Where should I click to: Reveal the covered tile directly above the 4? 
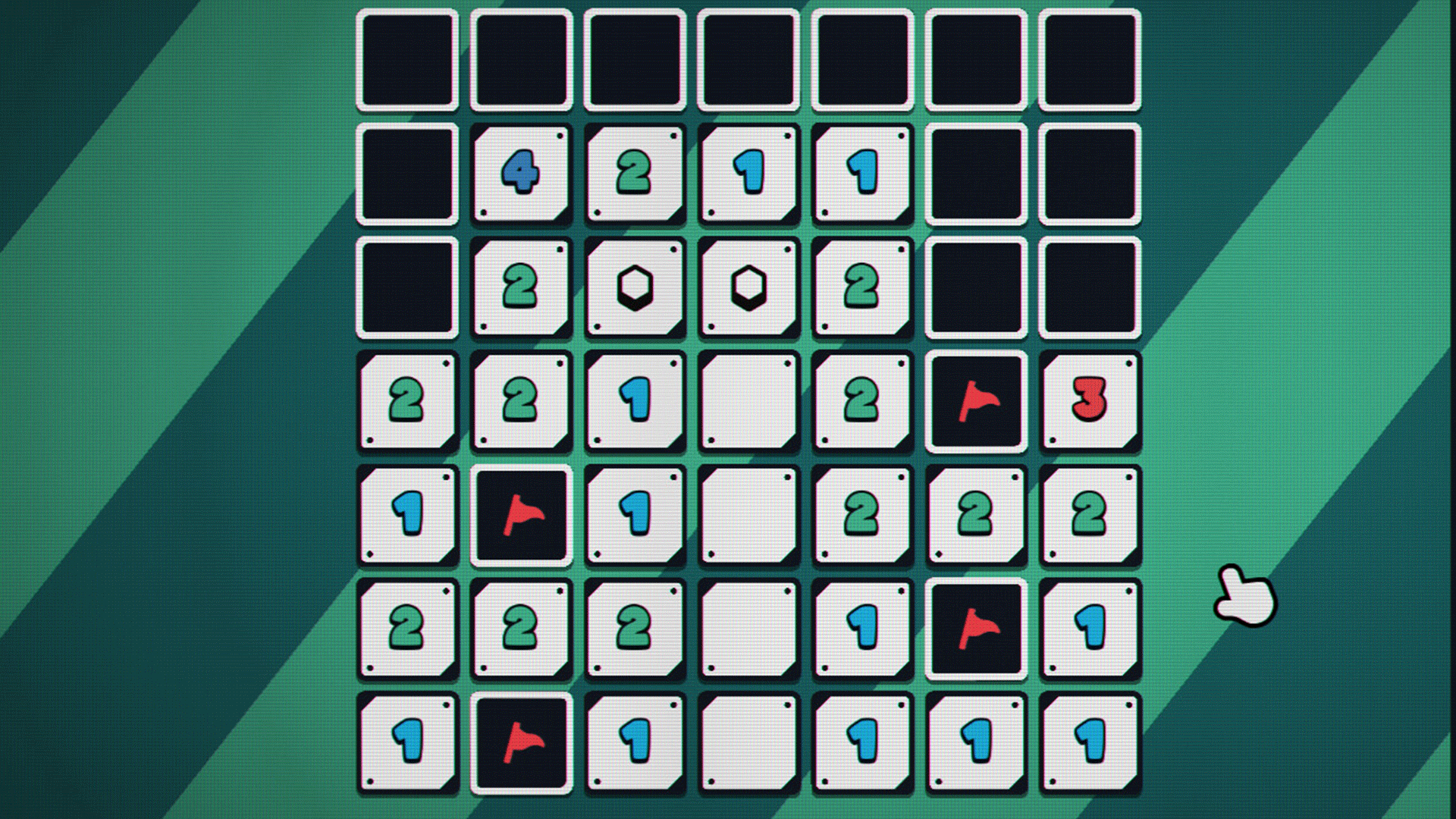tap(521, 60)
